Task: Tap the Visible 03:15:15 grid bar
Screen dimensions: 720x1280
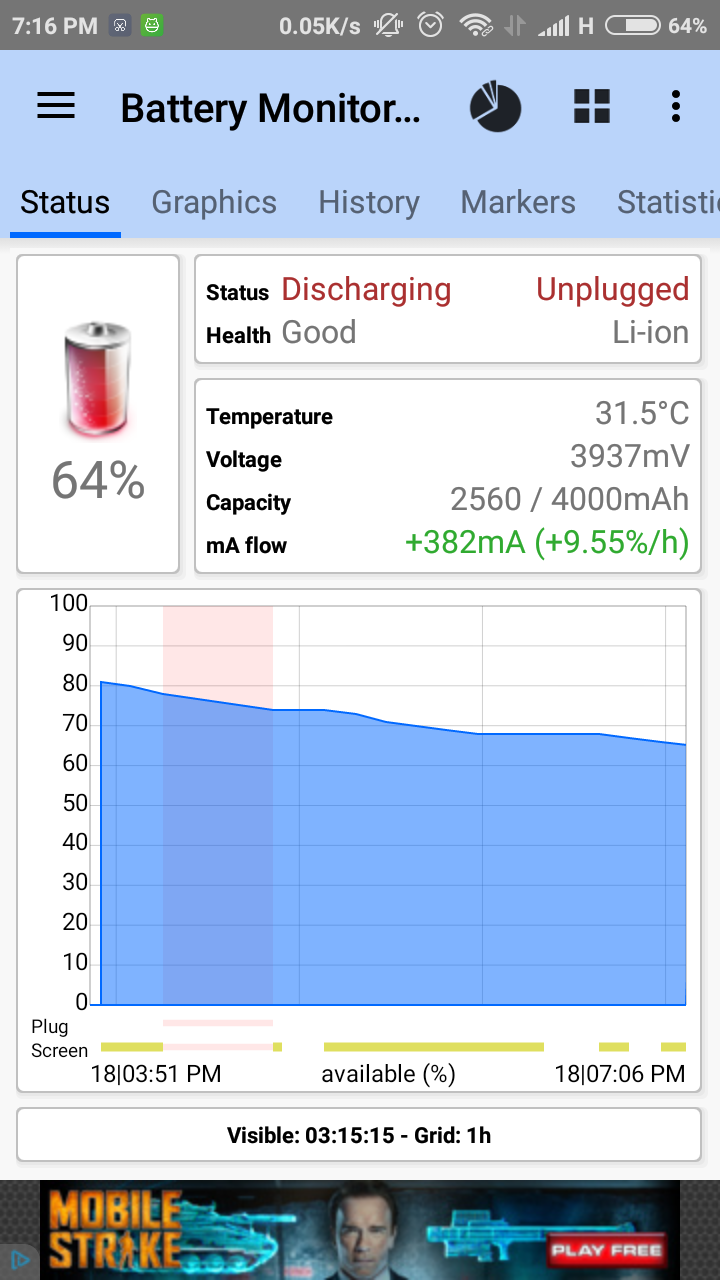Action: coord(359,1135)
